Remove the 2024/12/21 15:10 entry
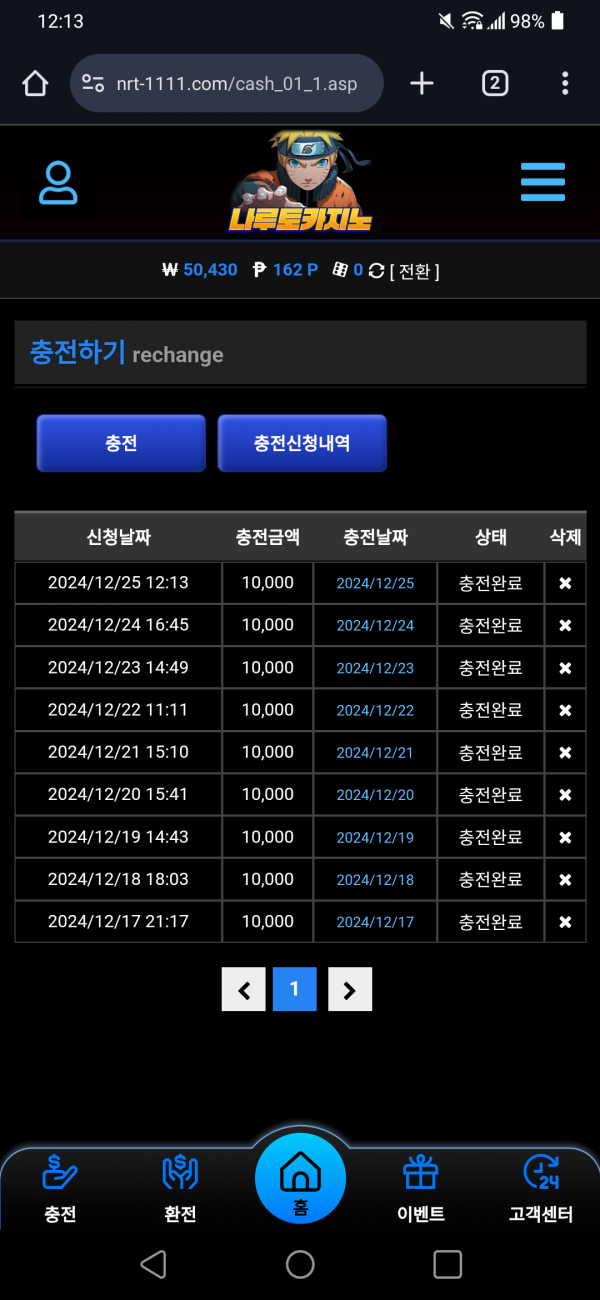 [565, 752]
